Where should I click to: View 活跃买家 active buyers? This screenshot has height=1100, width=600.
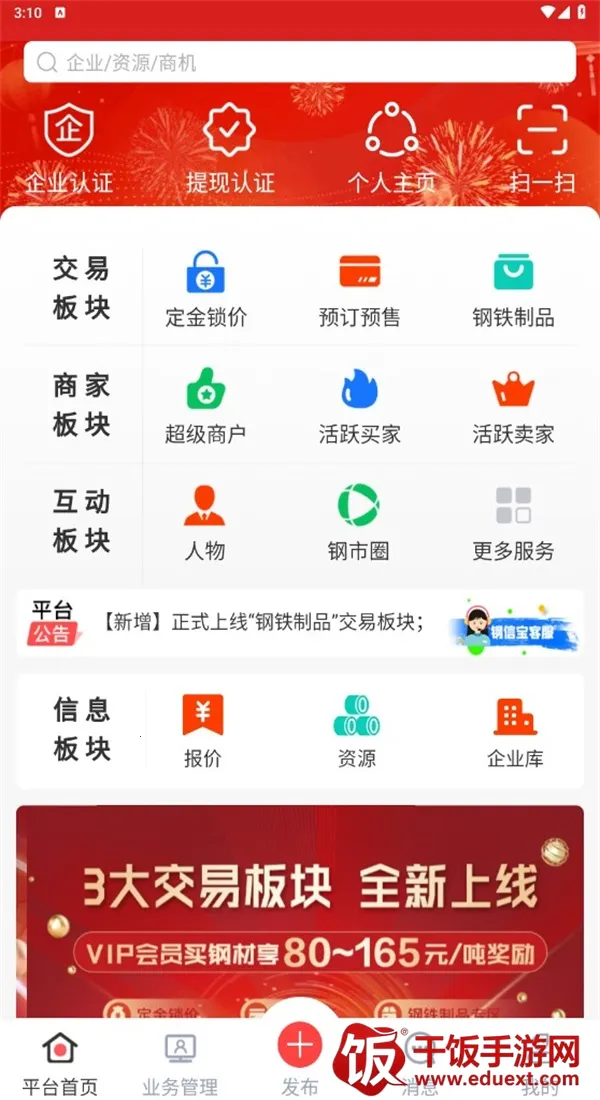pyautogui.click(x=360, y=405)
